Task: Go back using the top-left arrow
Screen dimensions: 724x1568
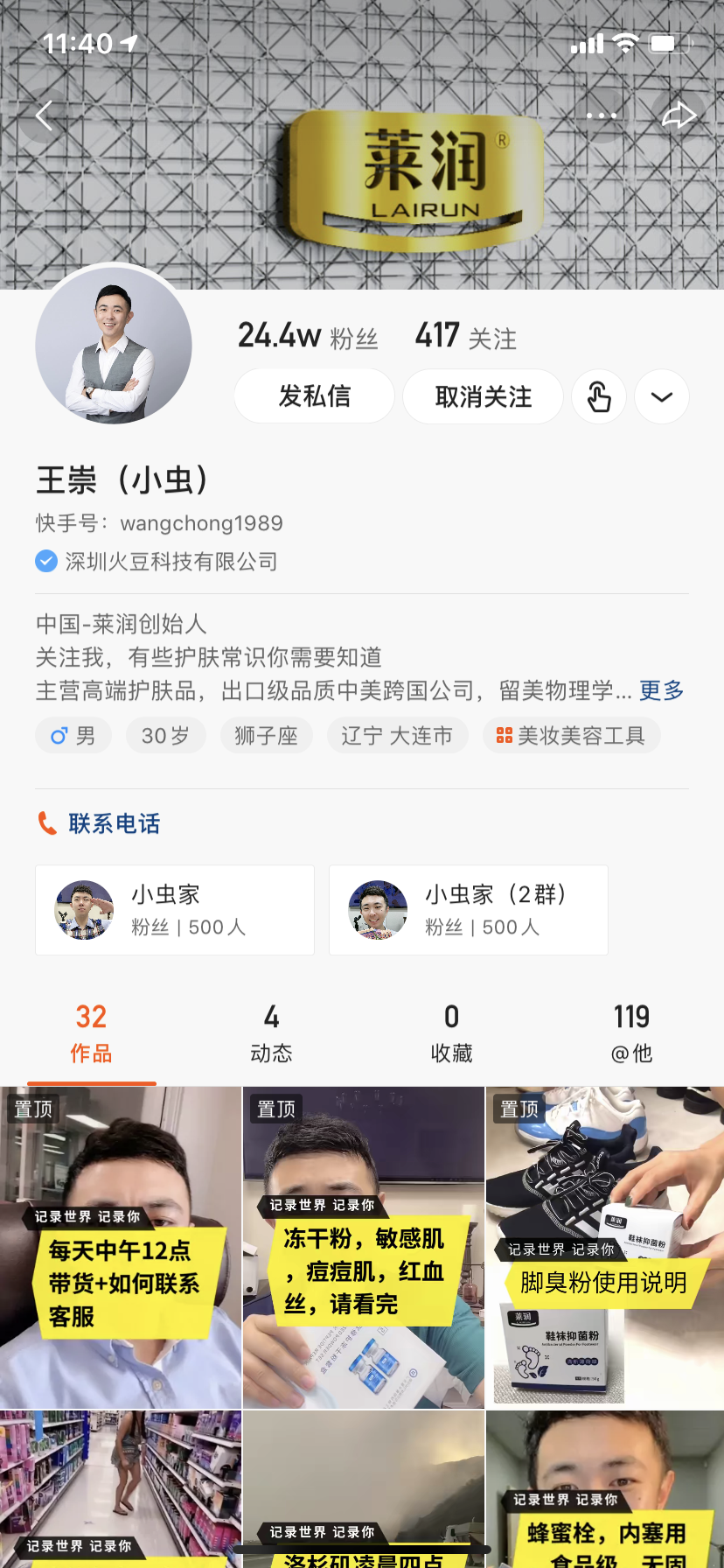Action: (45, 115)
